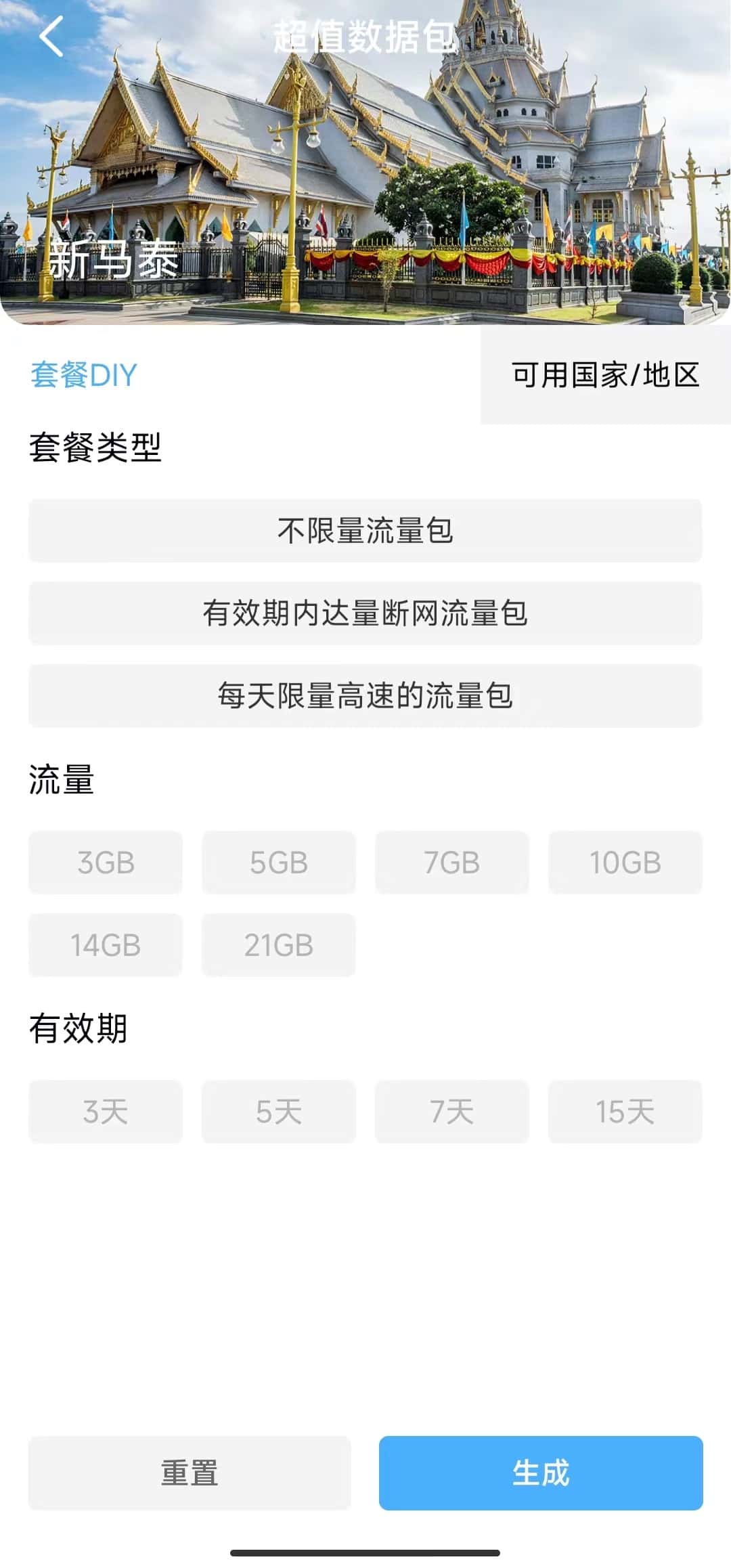The height and width of the screenshot is (1568, 731).
Task: Switch to the 套餐DIY tab
Action: 84,375
